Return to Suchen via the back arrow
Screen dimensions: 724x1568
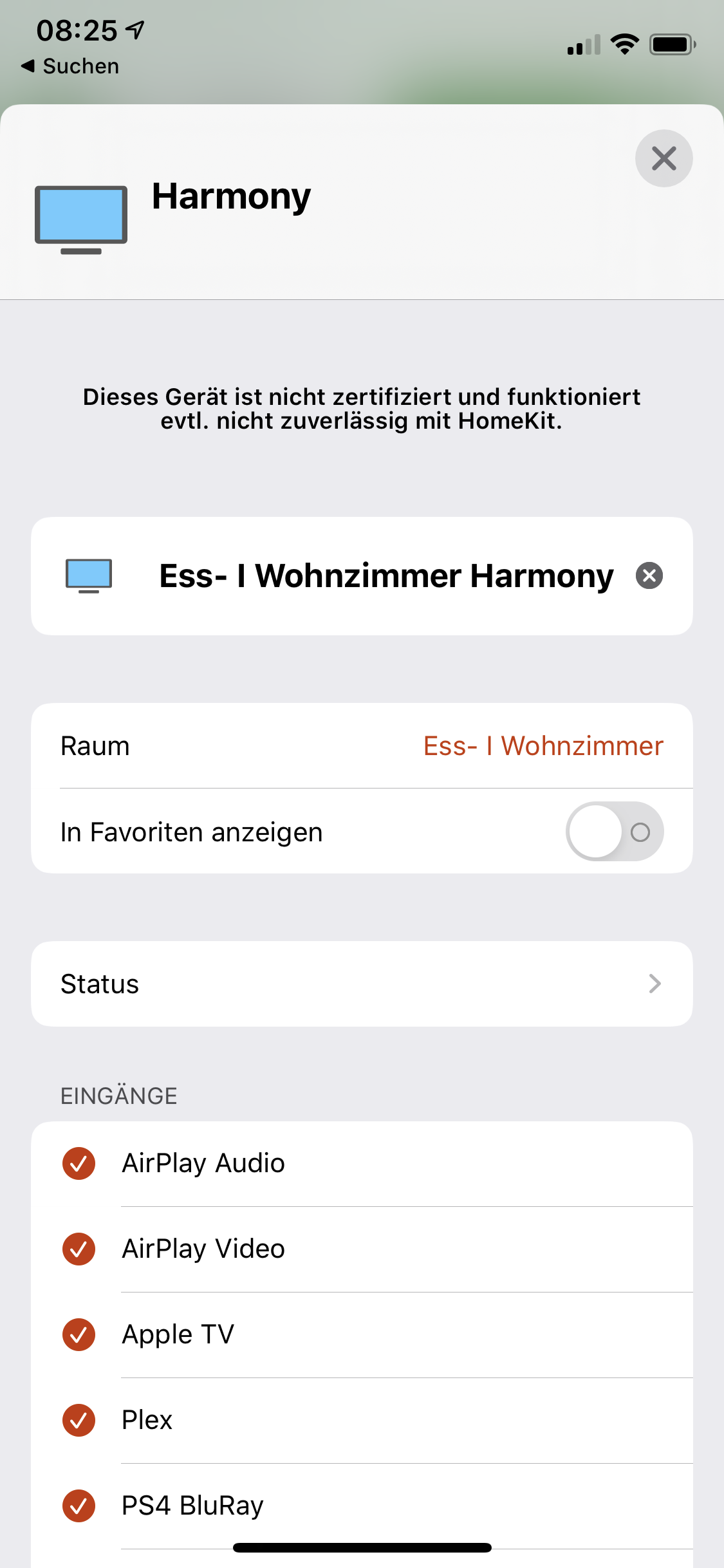pyautogui.click(x=70, y=66)
